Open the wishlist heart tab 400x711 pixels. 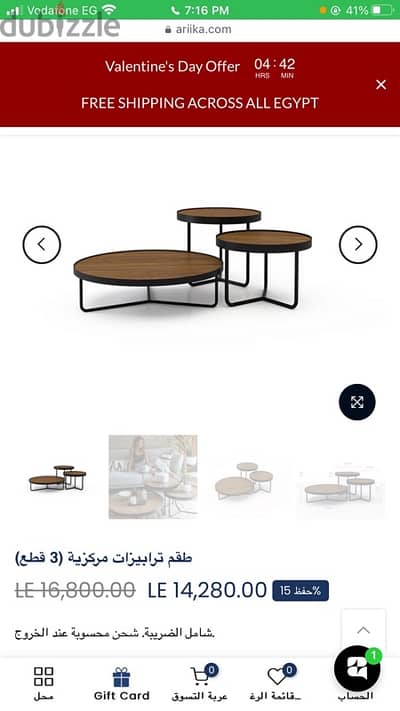point(276,683)
